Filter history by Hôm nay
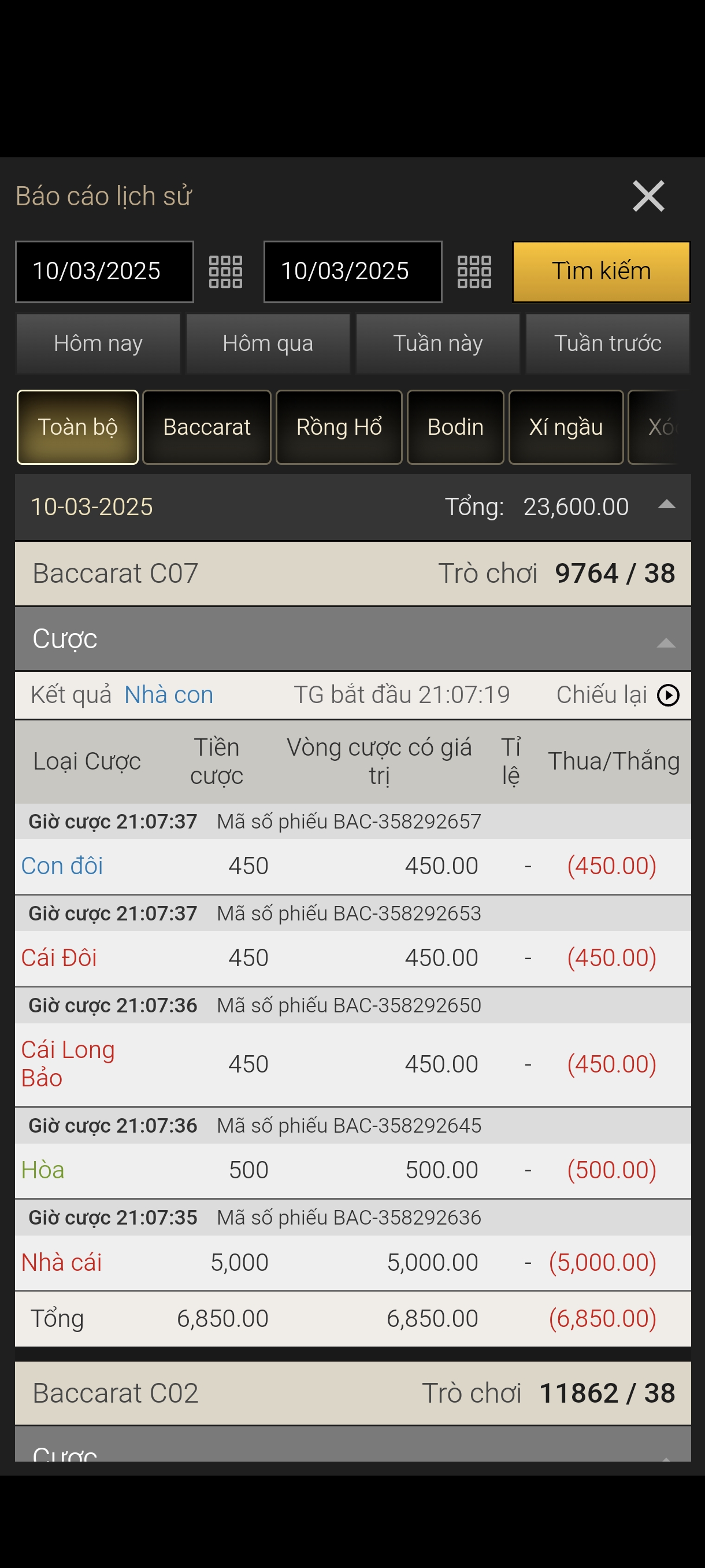The image size is (705, 1568). (98, 343)
